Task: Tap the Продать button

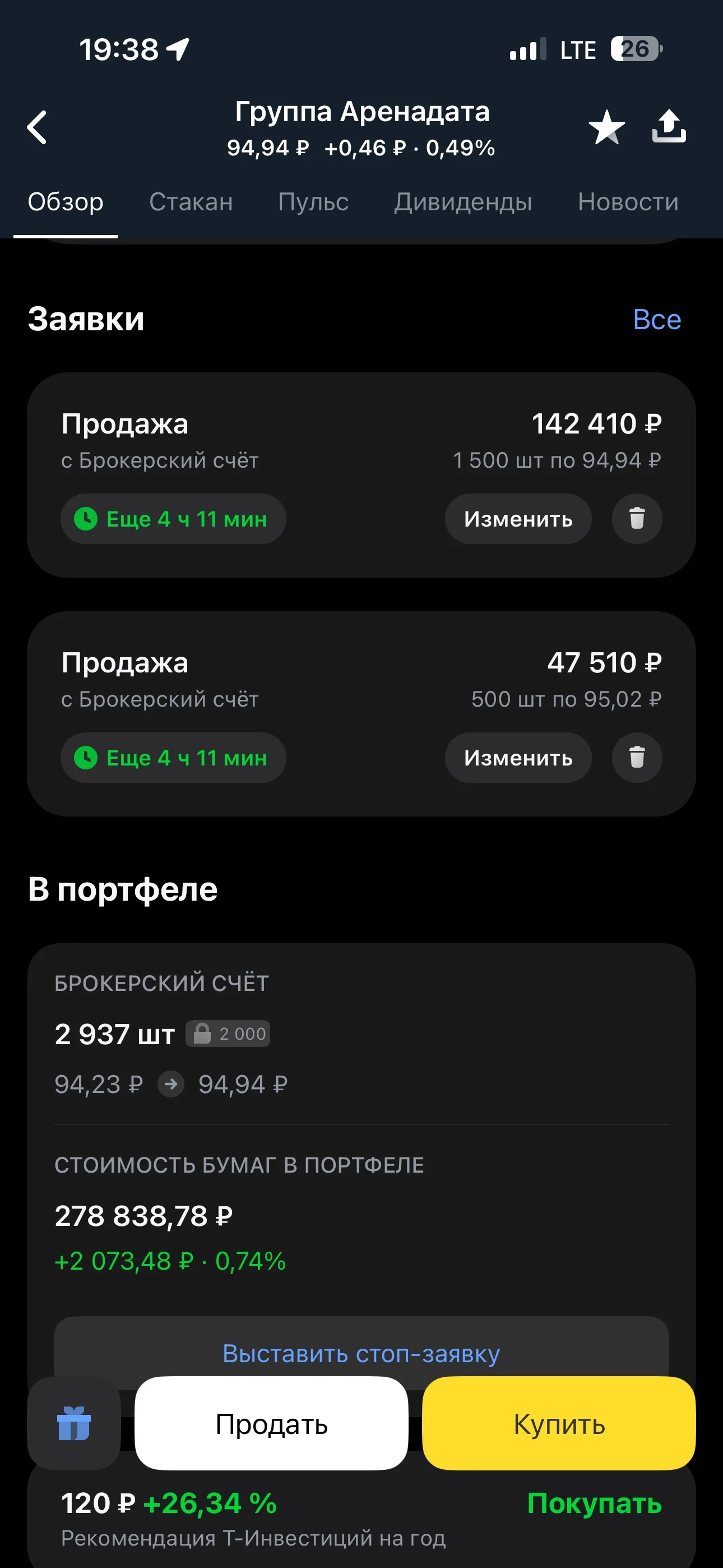Action: [x=271, y=1424]
